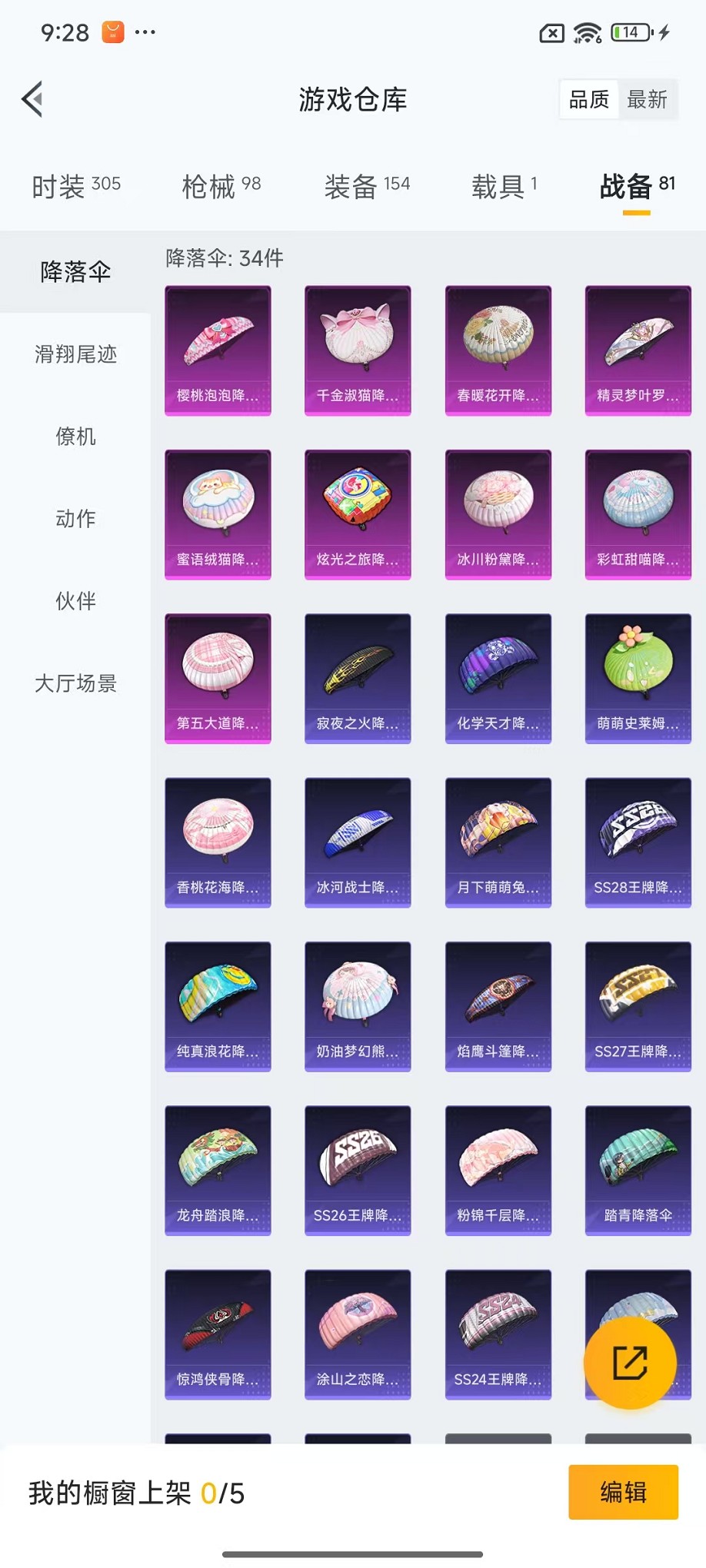
Task: Switch to the 枪械 tab
Action: (221, 186)
